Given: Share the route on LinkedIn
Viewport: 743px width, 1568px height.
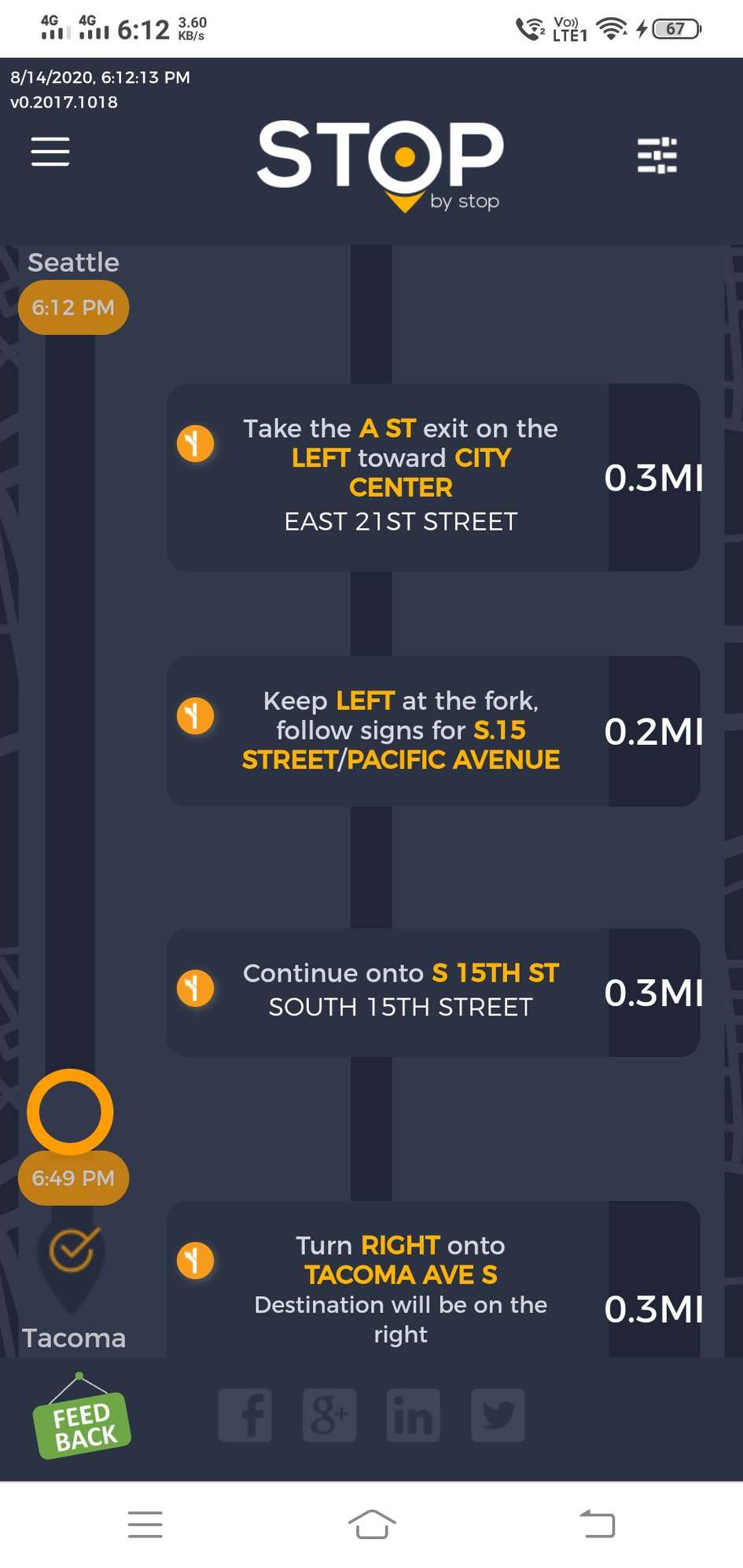Looking at the screenshot, I should point(414,1415).
